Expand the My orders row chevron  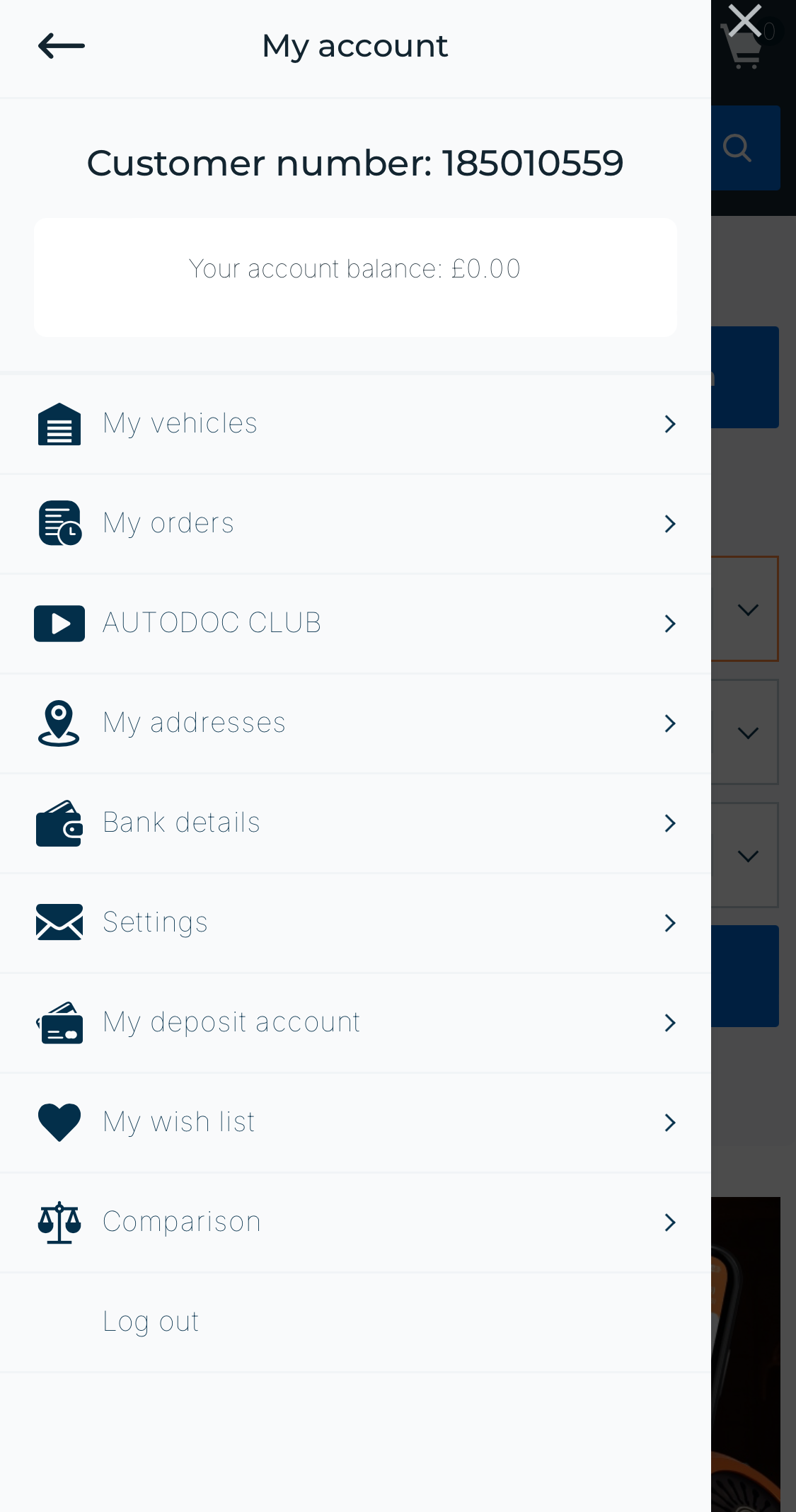tap(670, 524)
